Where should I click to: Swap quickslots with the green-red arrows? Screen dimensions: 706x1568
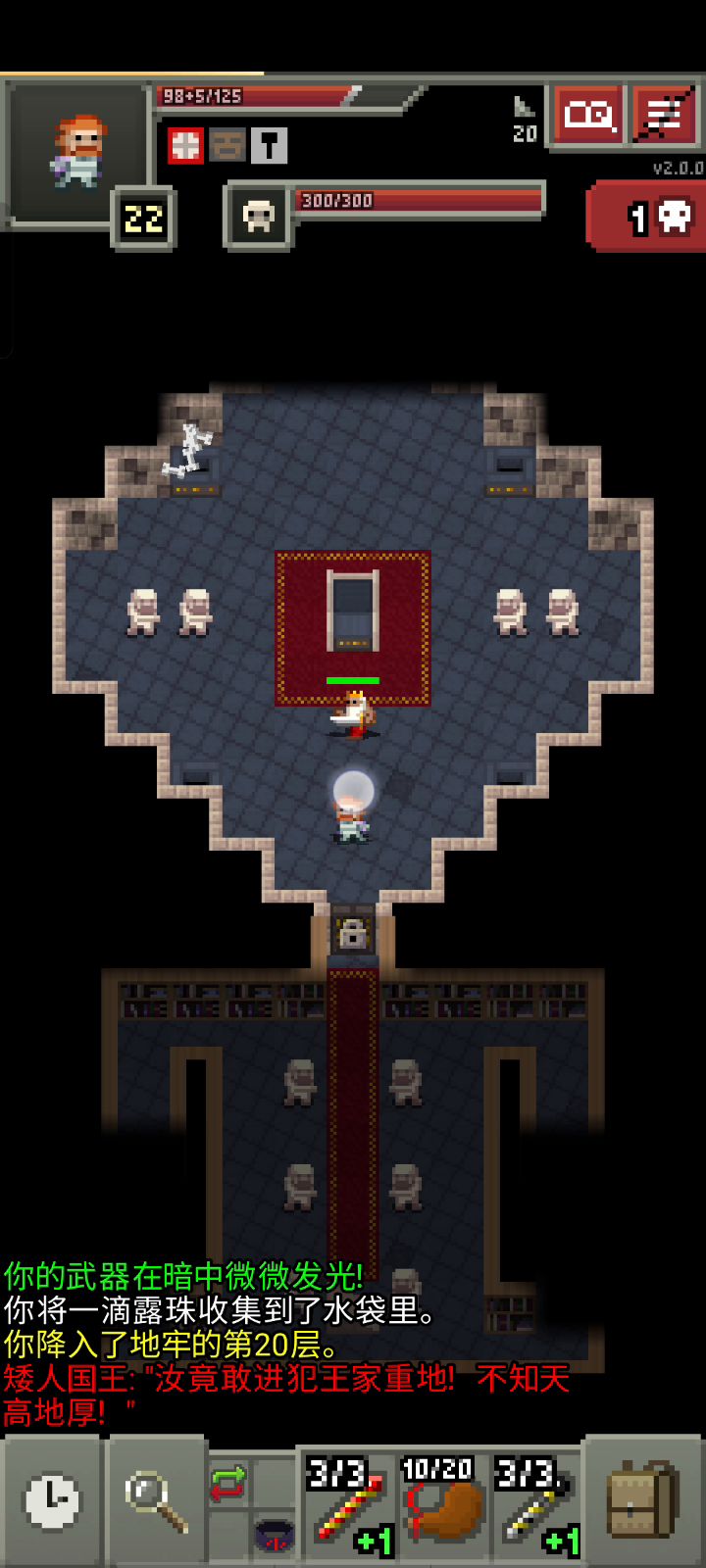[x=227, y=1484]
